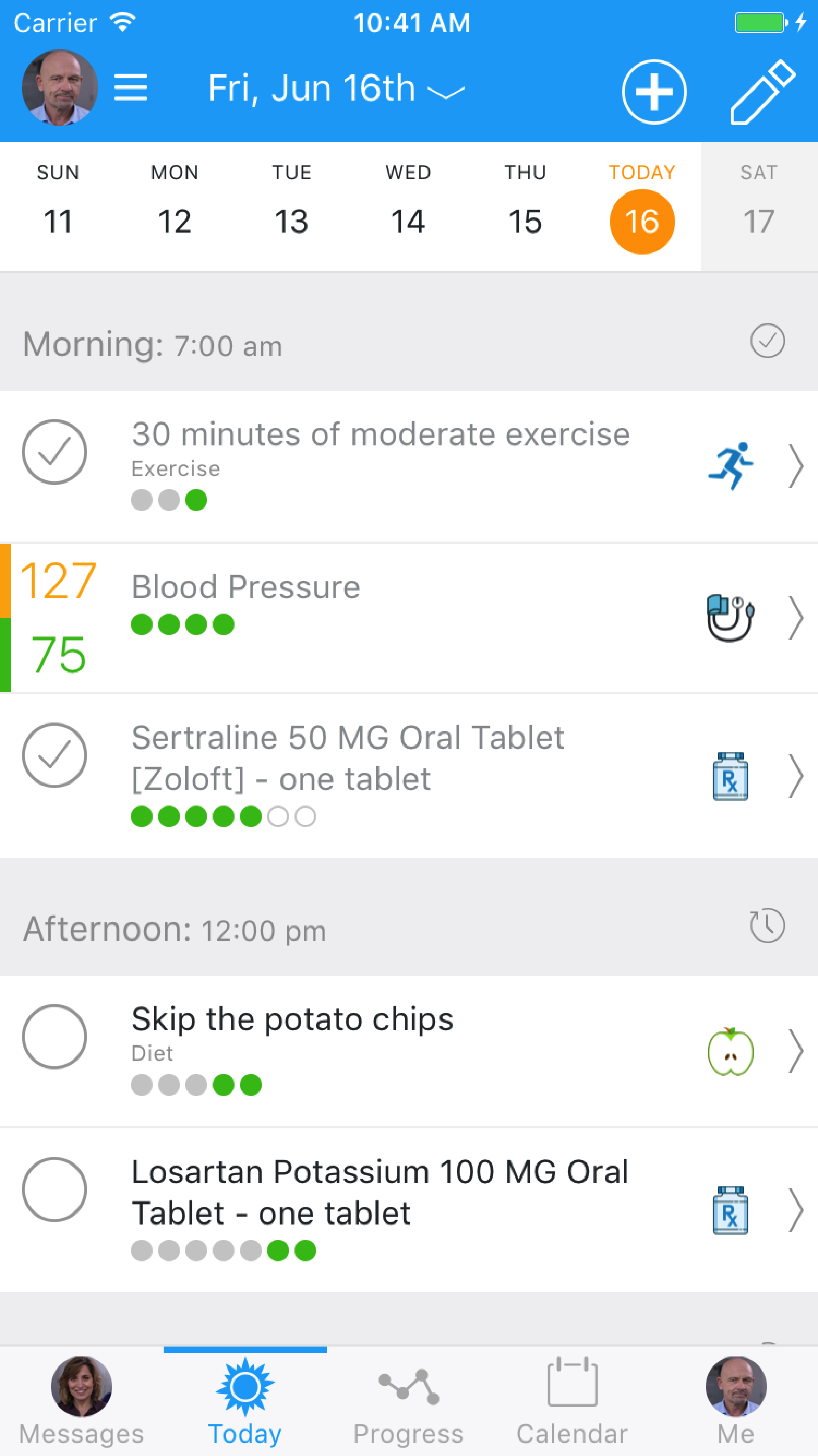Switch to the Progress tab
The width and height of the screenshot is (818, 1456).
point(408,1400)
